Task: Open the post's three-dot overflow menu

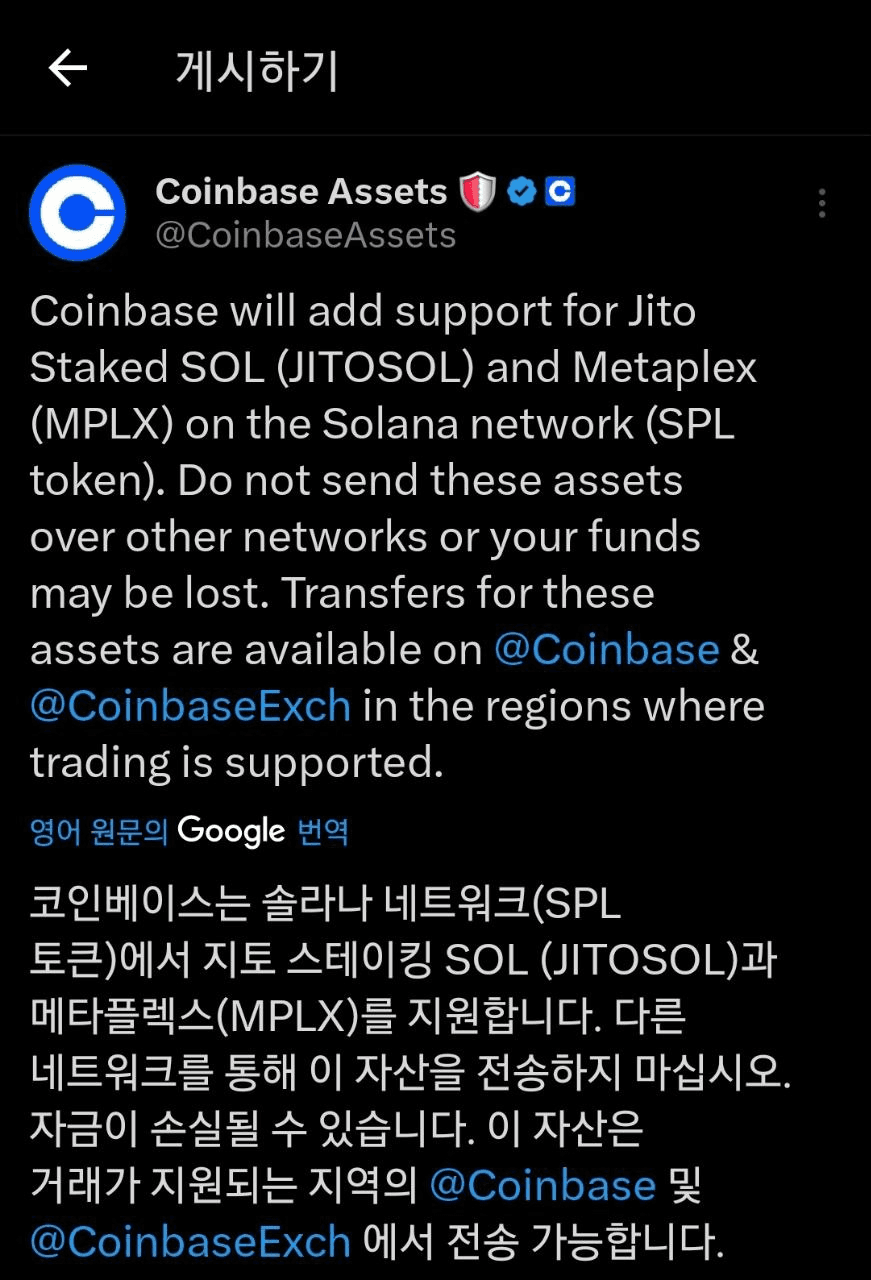Action: click(x=821, y=203)
